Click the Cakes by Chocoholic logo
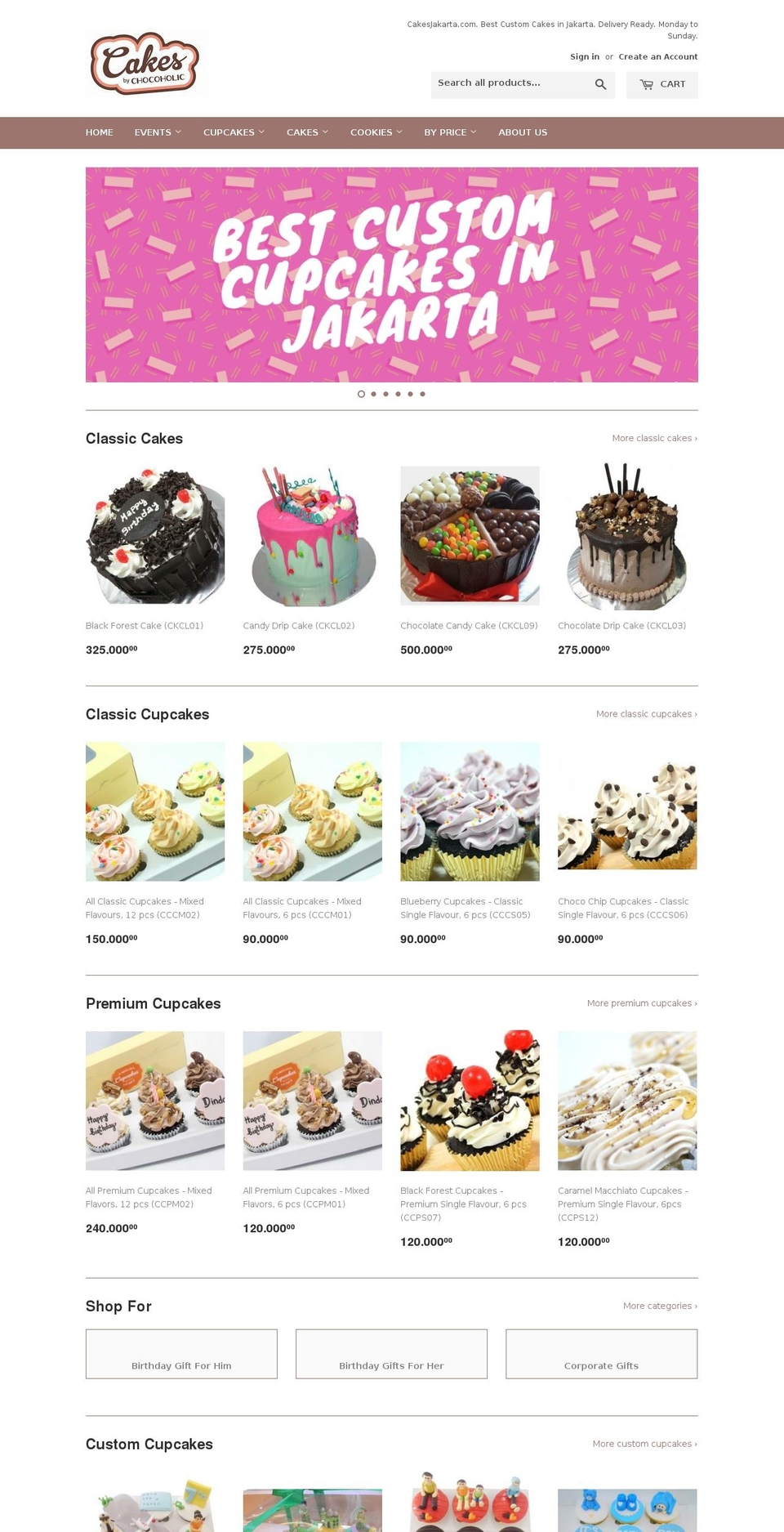The width and height of the screenshot is (784, 1532). [x=148, y=63]
